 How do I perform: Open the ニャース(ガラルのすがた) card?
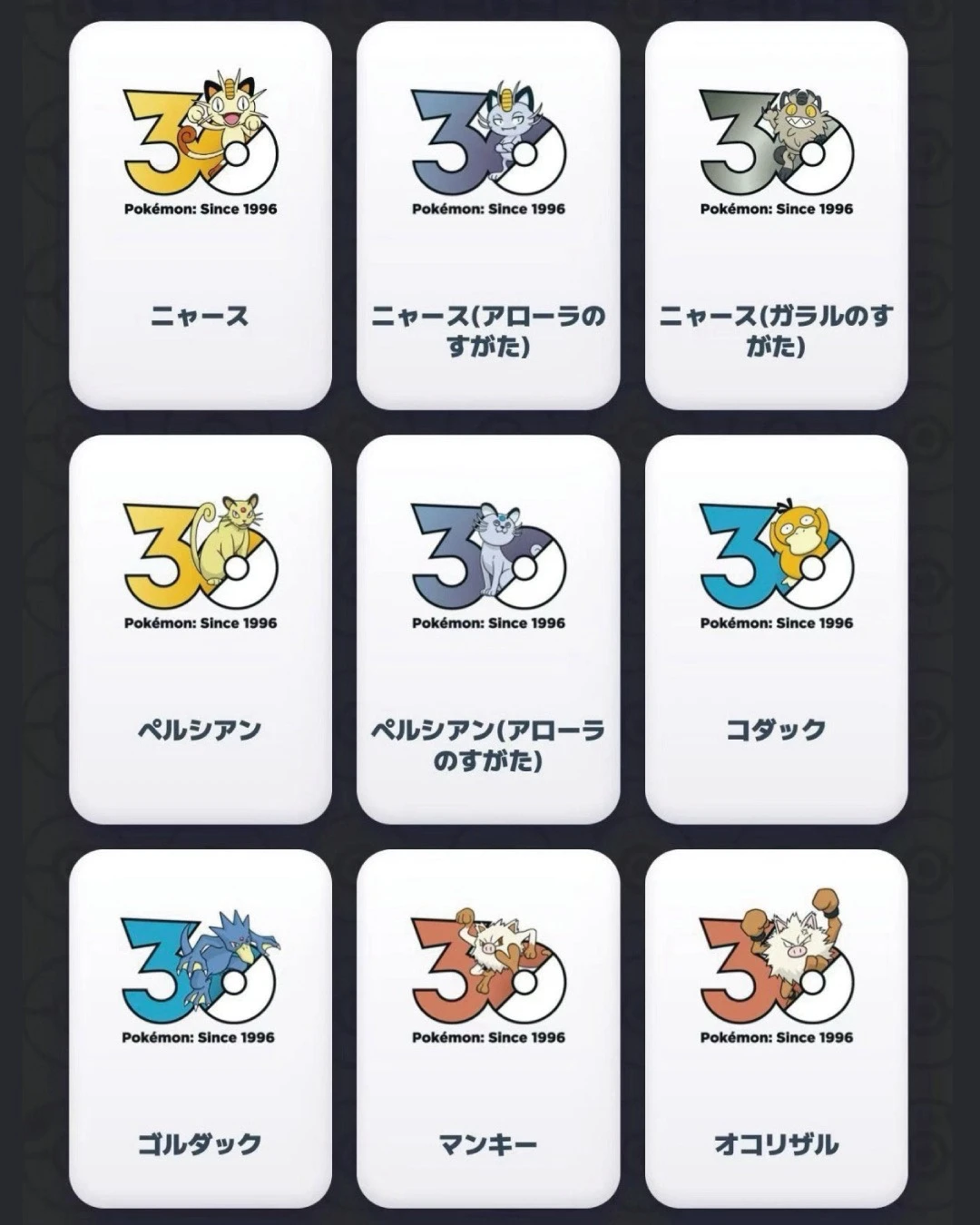click(777, 215)
